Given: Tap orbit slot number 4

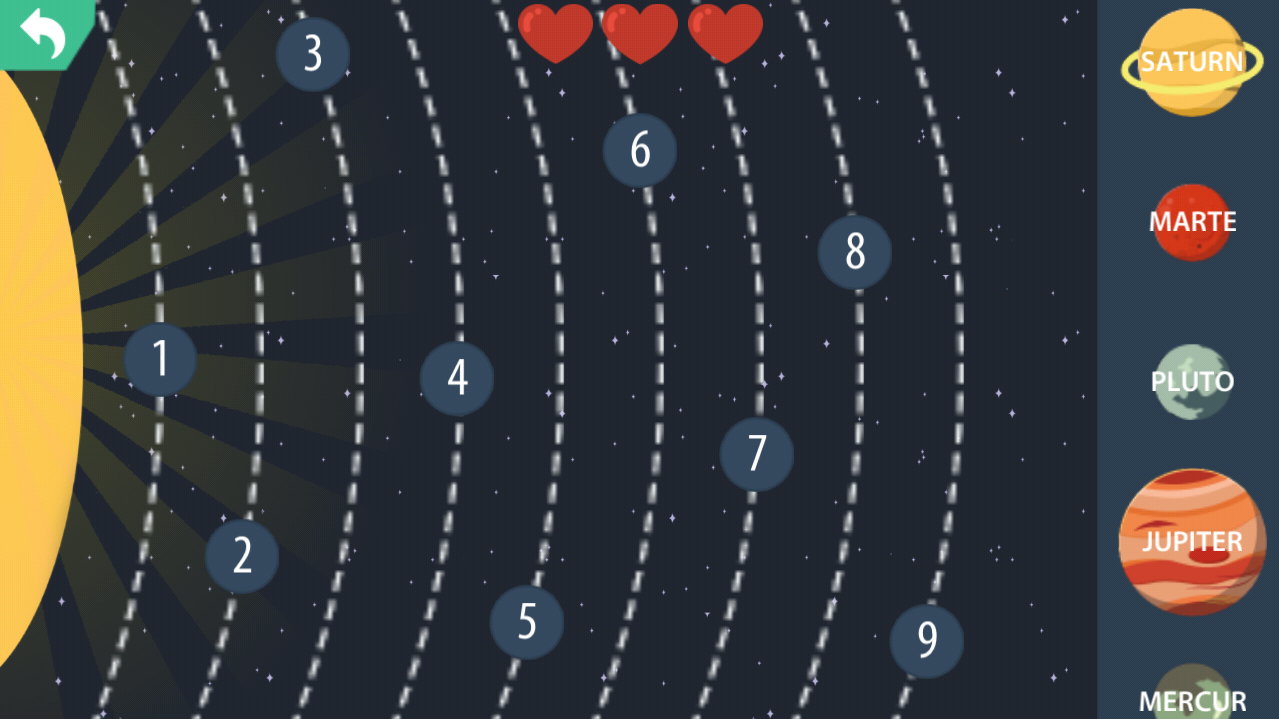Looking at the screenshot, I should click(x=457, y=378).
